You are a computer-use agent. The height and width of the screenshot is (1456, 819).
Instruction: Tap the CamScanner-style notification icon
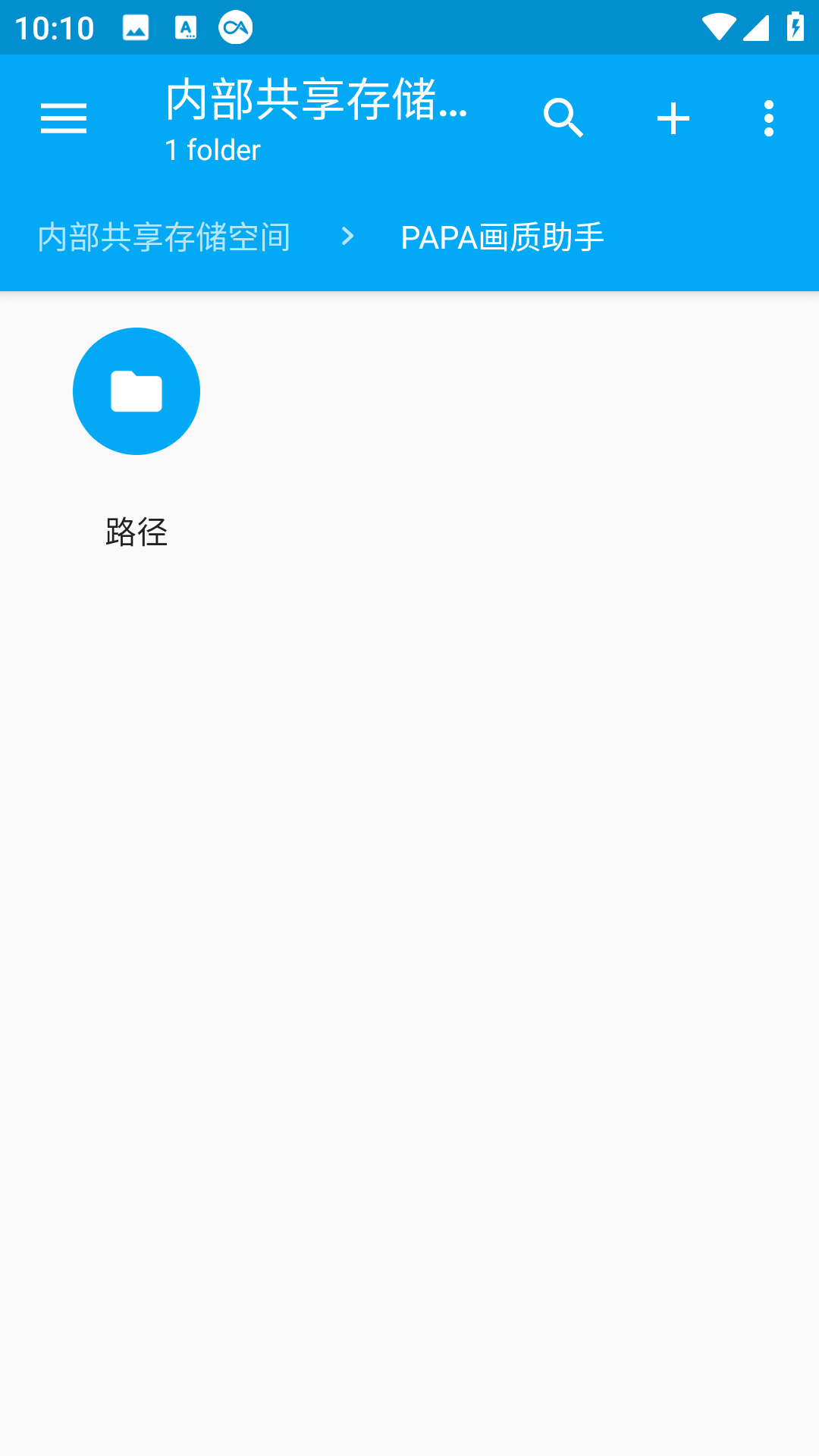[235, 27]
